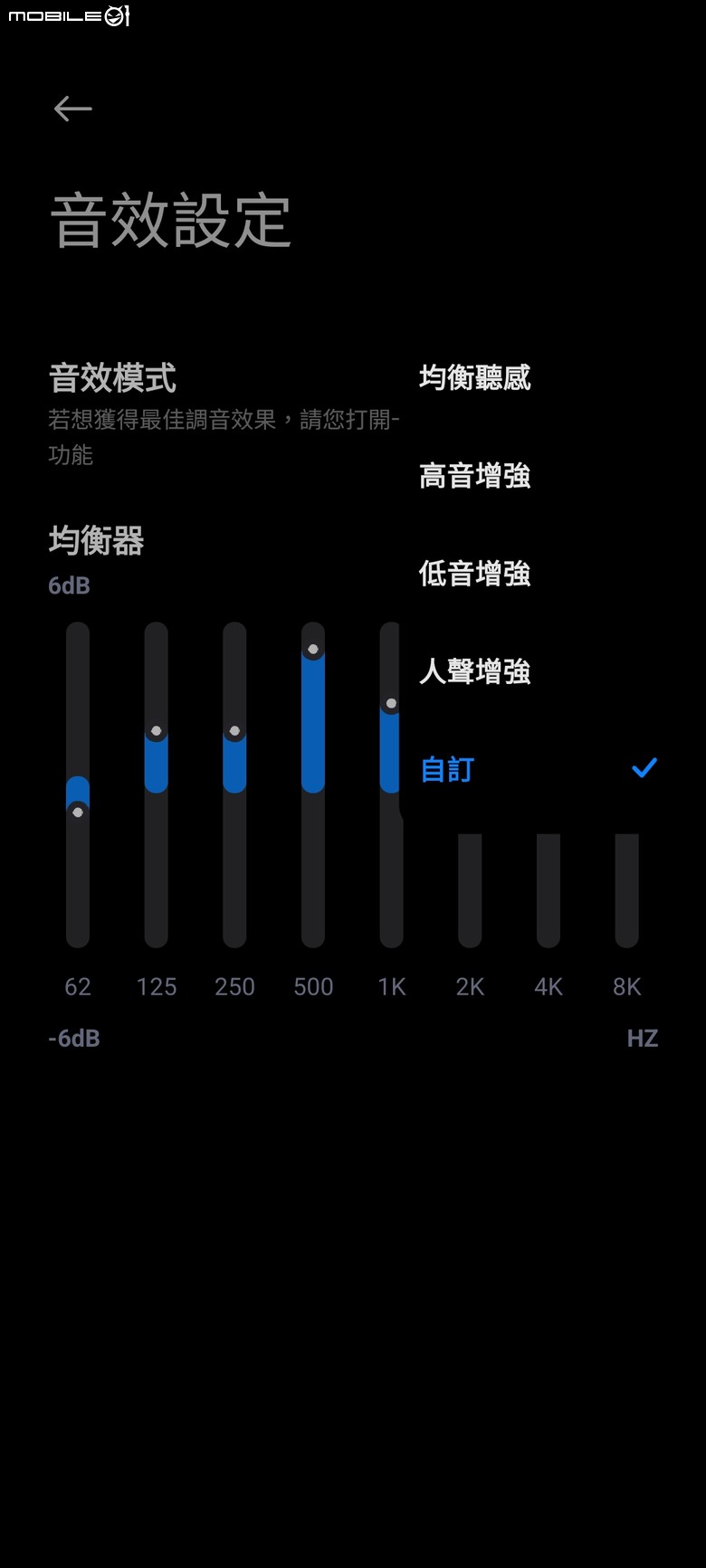This screenshot has height=1568, width=706.
Task: Click the 125Hz slider handle
Action: click(x=156, y=730)
